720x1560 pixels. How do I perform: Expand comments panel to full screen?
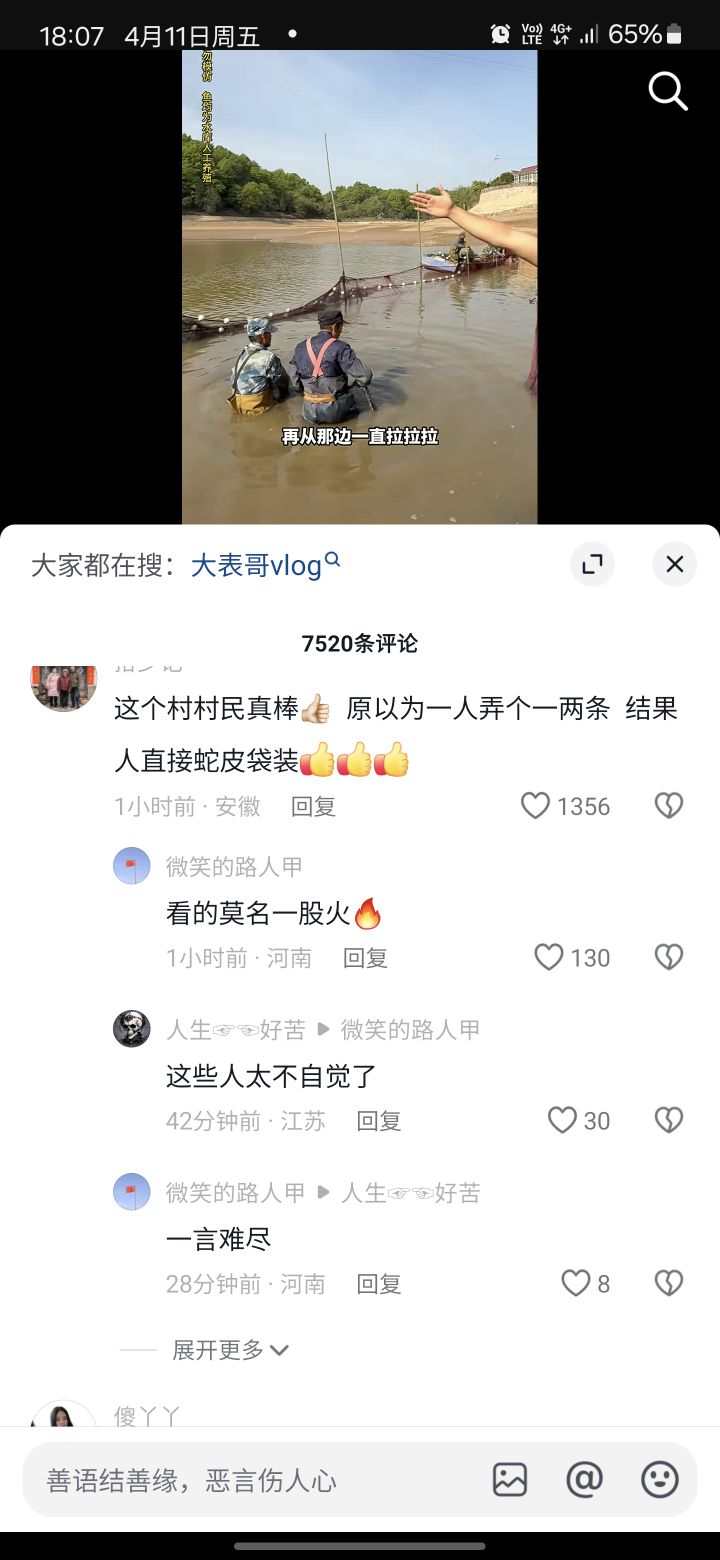coord(592,565)
